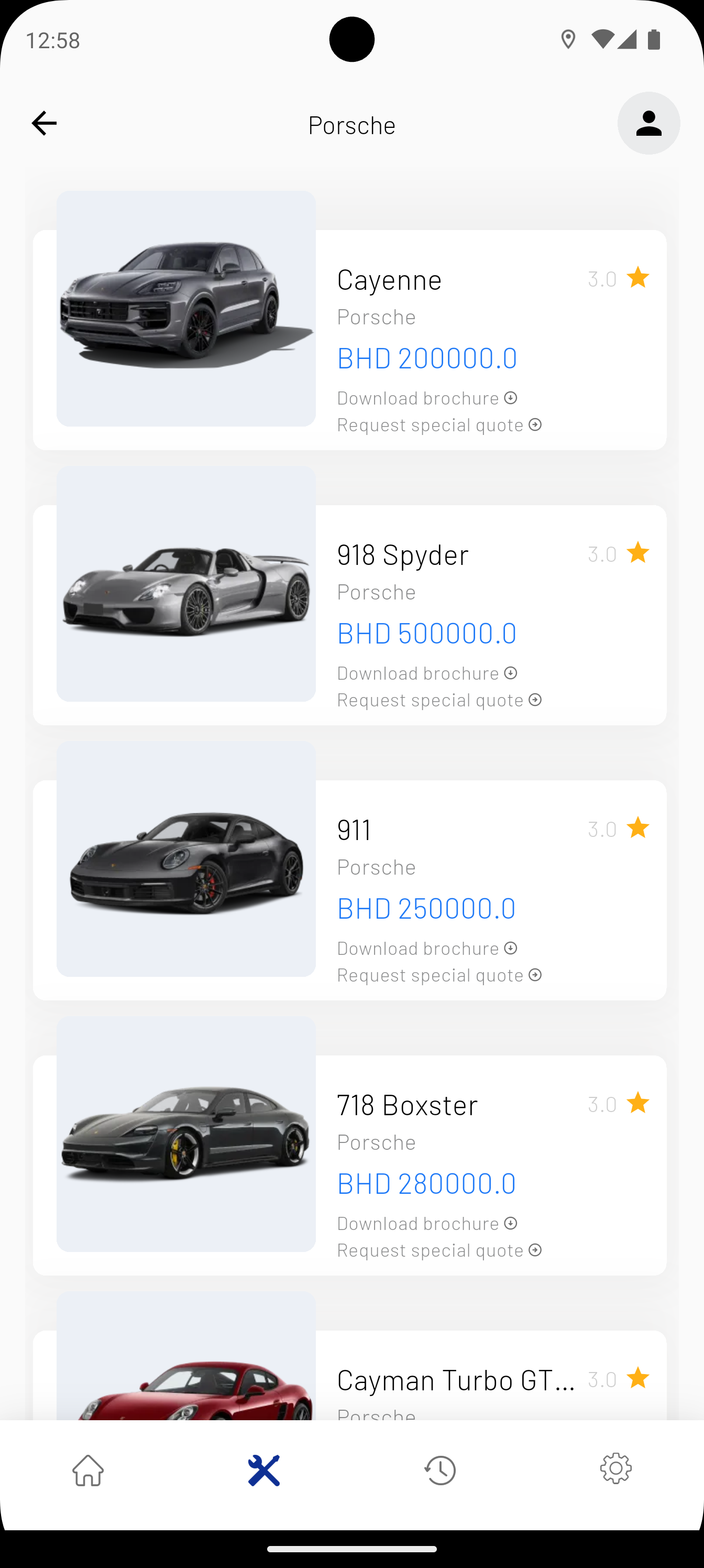The height and width of the screenshot is (1568, 704).
Task: Open the Cayenne car card
Action: (x=389, y=280)
